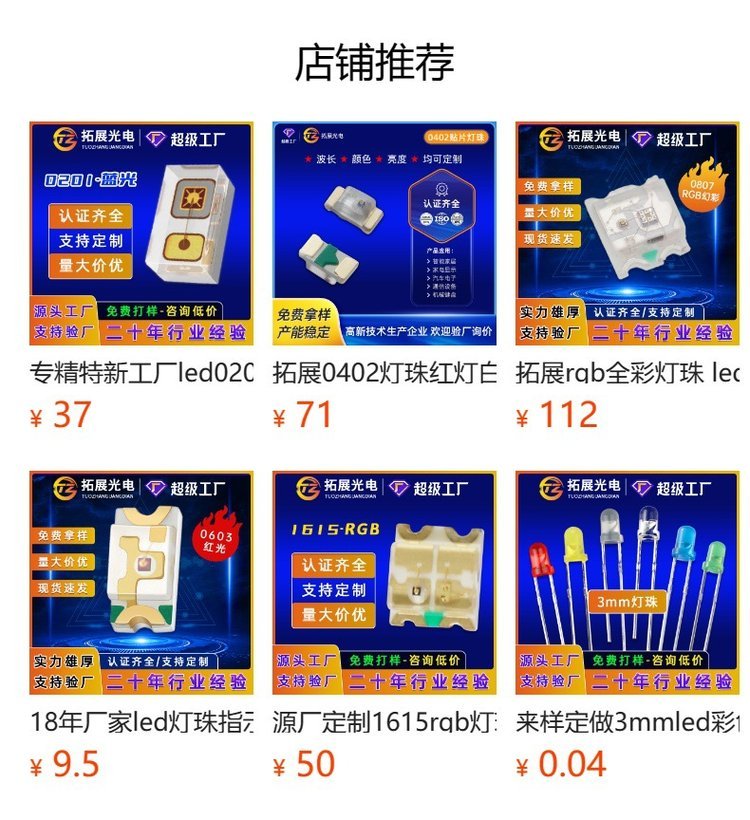
Task: Open the 来样定做3mmled product priced ¥0.04
Action: click(627, 583)
